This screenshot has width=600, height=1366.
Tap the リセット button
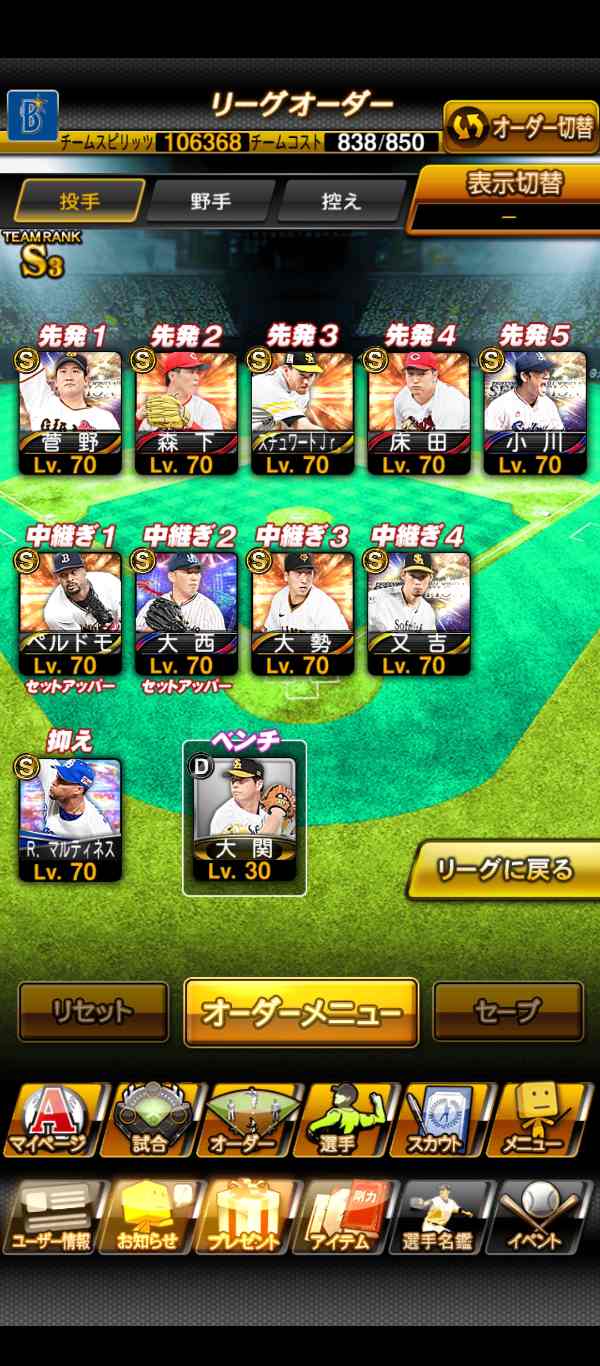click(93, 1012)
